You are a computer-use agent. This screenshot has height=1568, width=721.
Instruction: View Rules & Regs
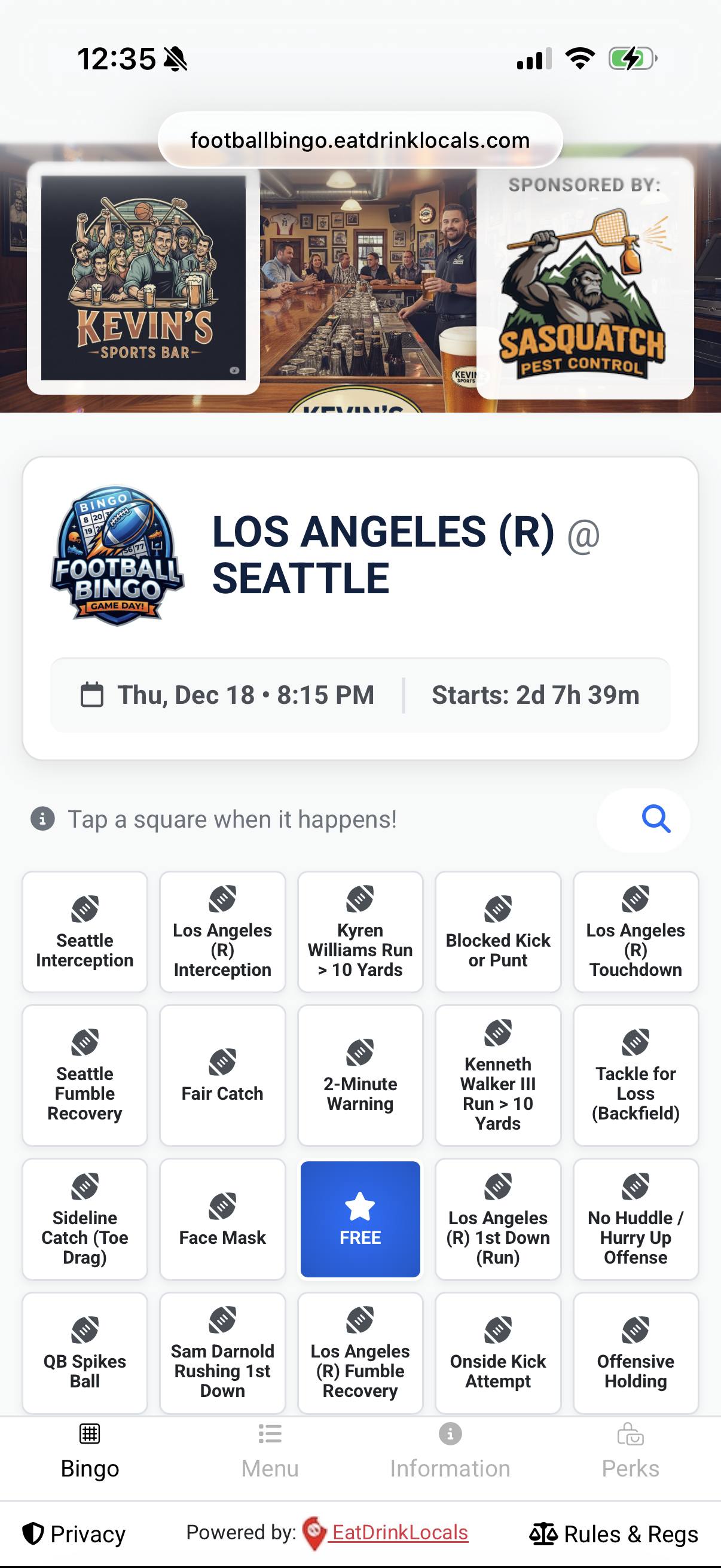coord(614,1534)
